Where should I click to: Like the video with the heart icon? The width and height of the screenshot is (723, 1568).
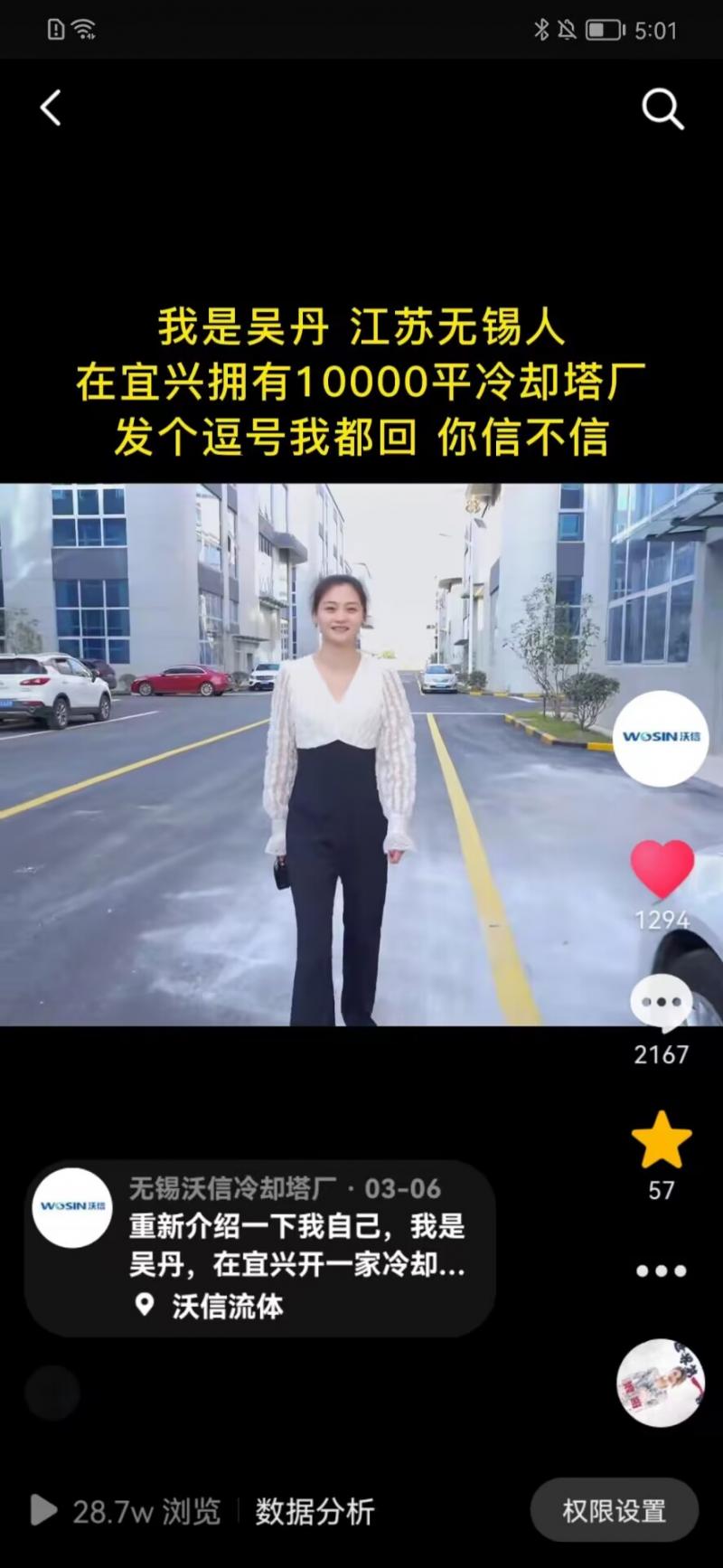click(662, 870)
